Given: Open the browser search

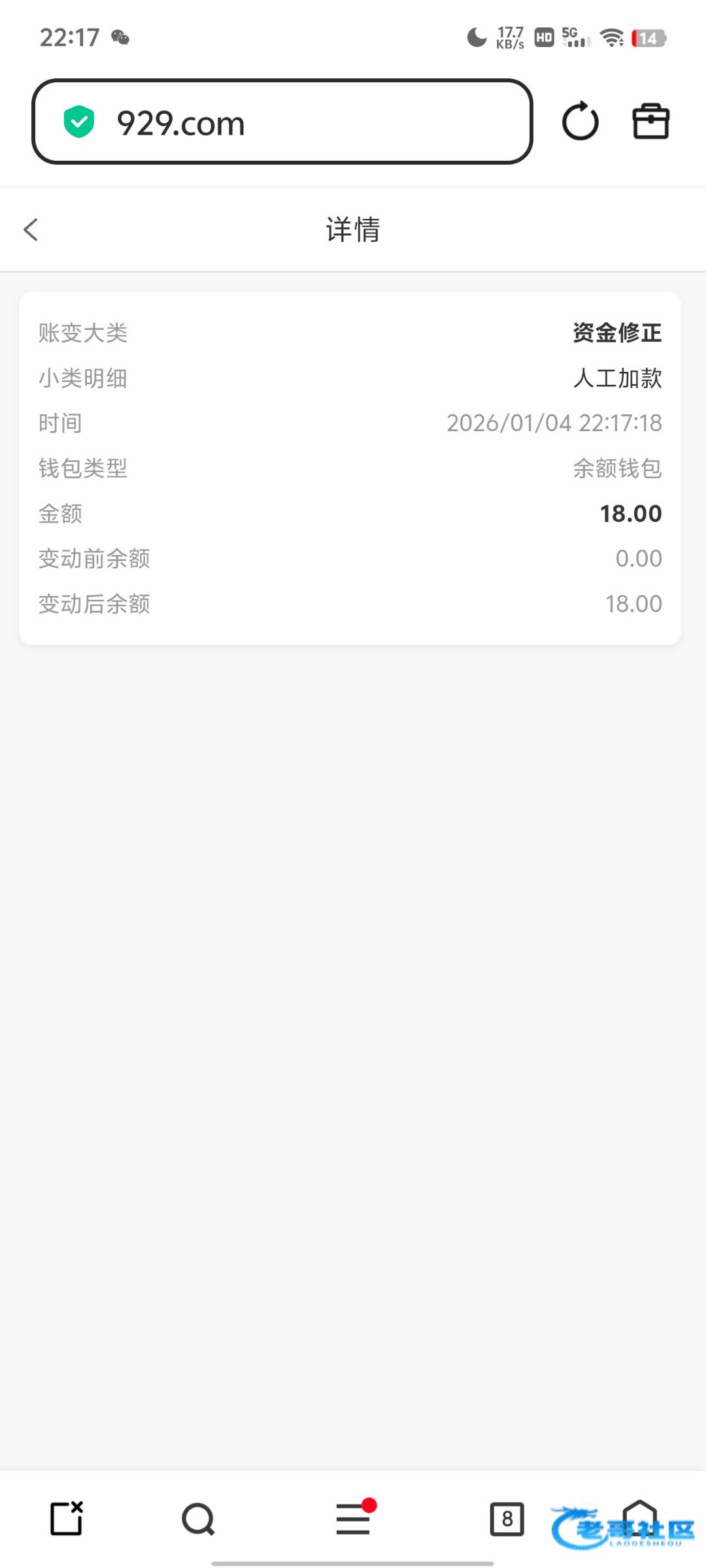Looking at the screenshot, I should point(198,1519).
